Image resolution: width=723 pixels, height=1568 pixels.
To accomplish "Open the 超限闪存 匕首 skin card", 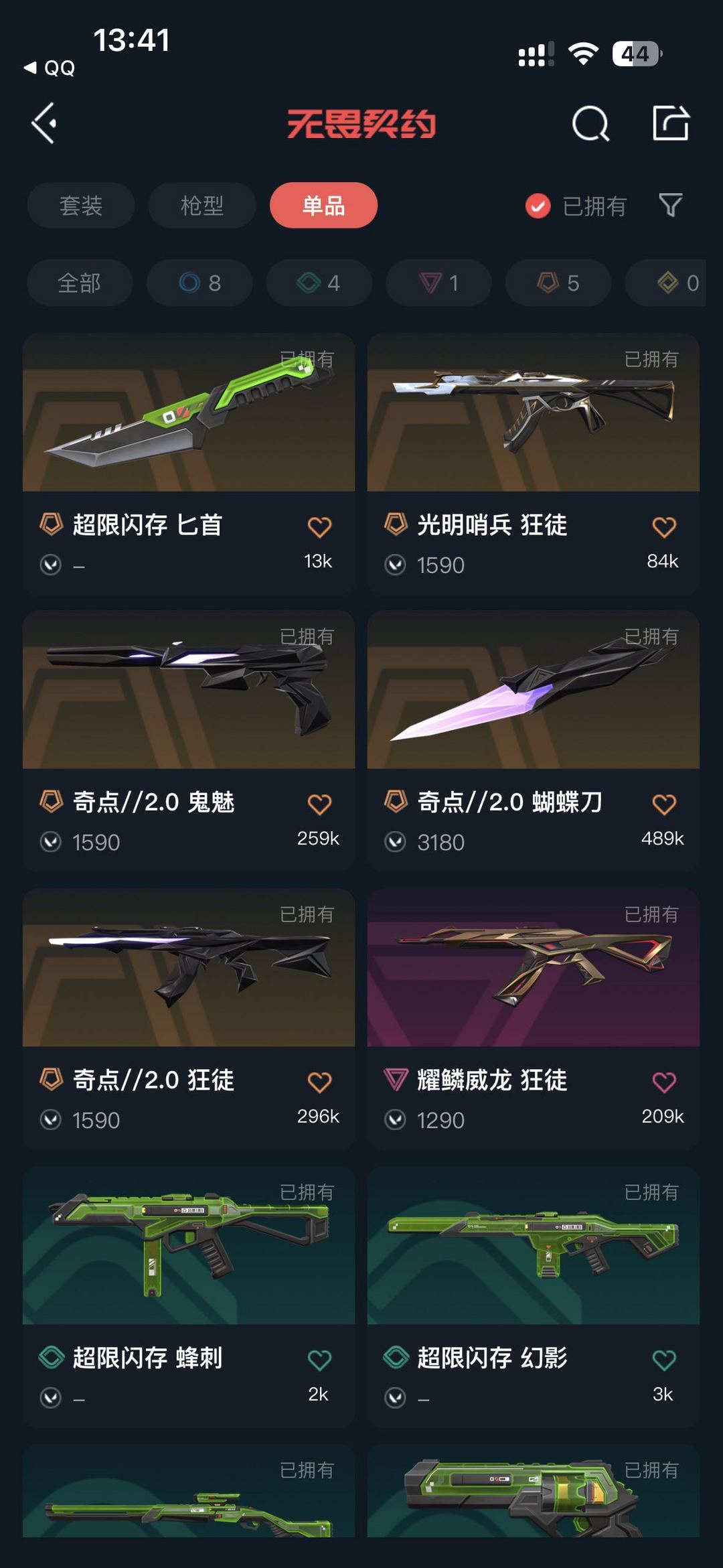I will (189, 464).
